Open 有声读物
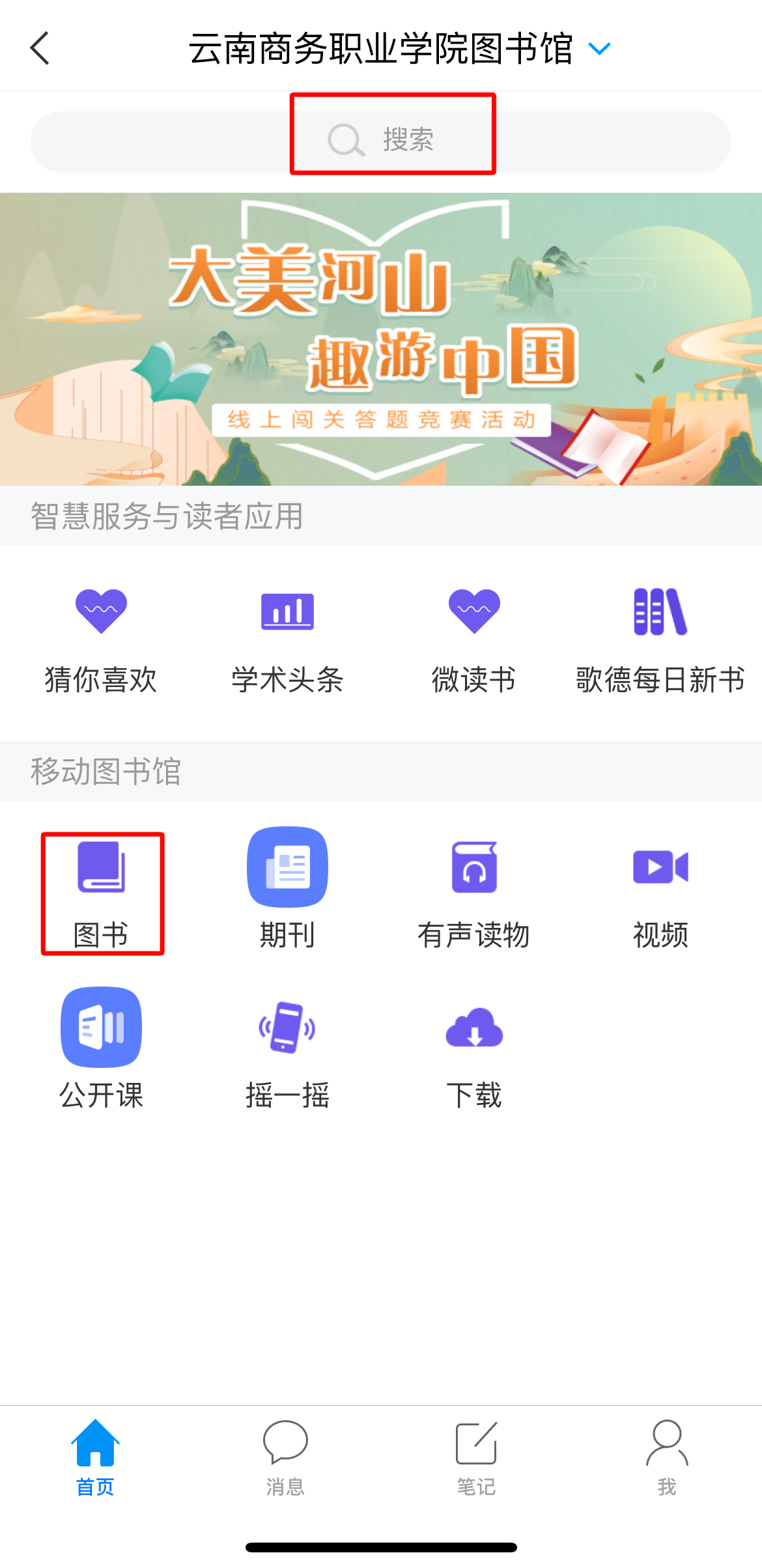762x1568 pixels. (x=474, y=893)
